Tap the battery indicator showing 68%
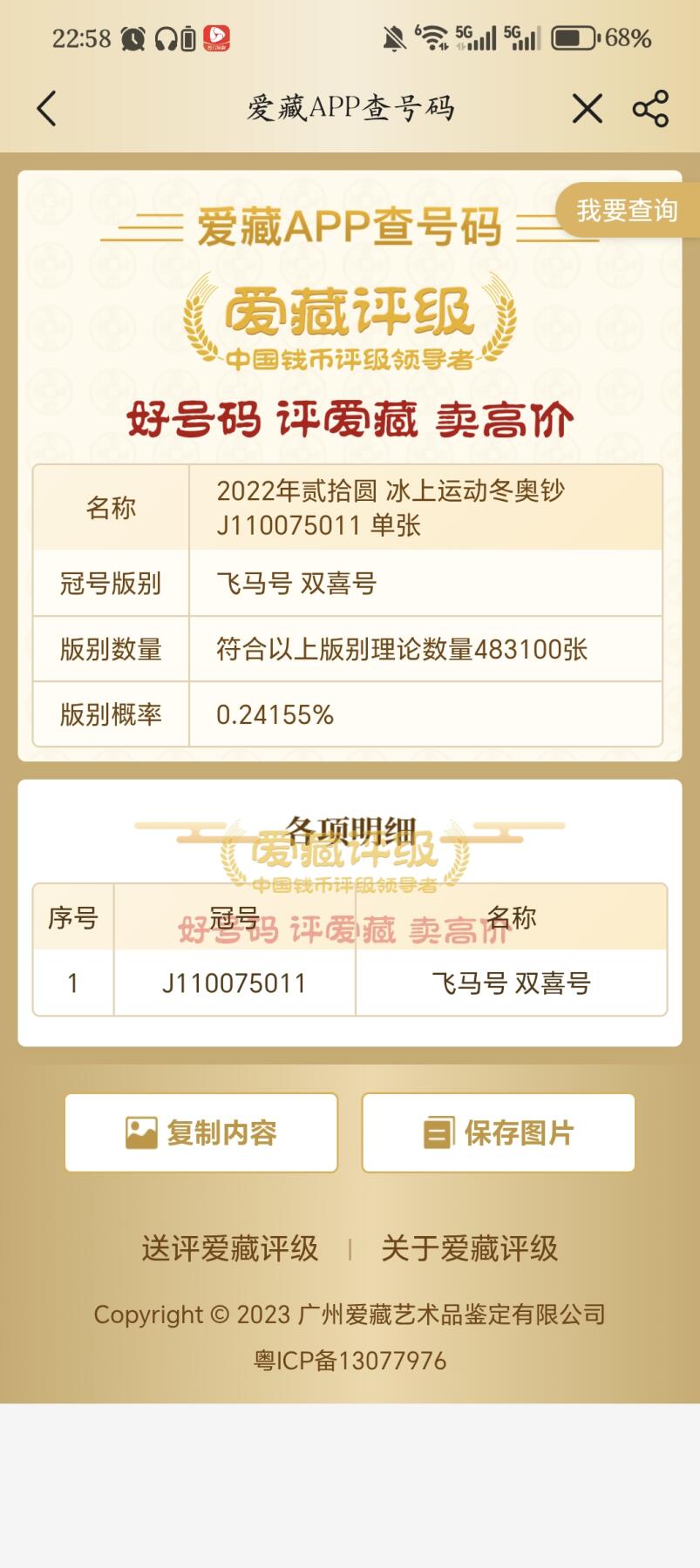The width and height of the screenshot is (700, 1568). coord(575,37)
